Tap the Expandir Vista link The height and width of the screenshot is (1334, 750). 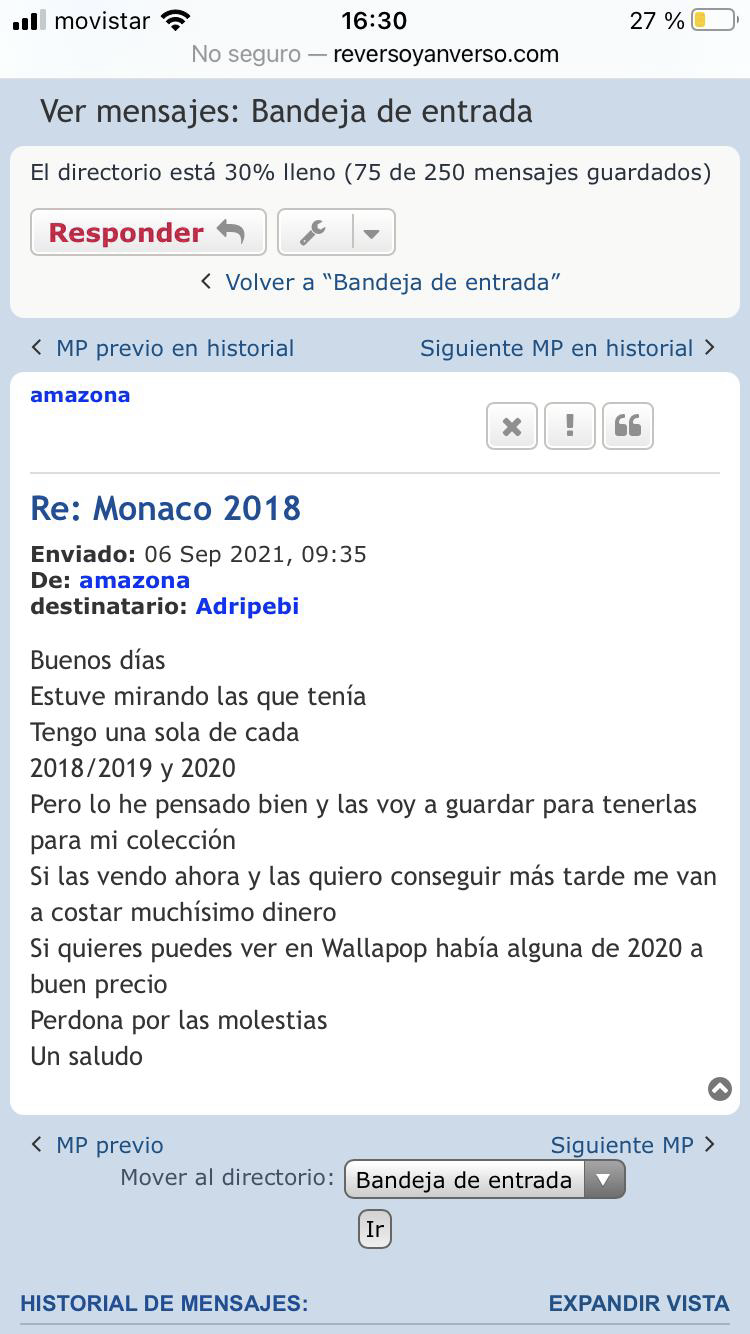(638, 1303)
